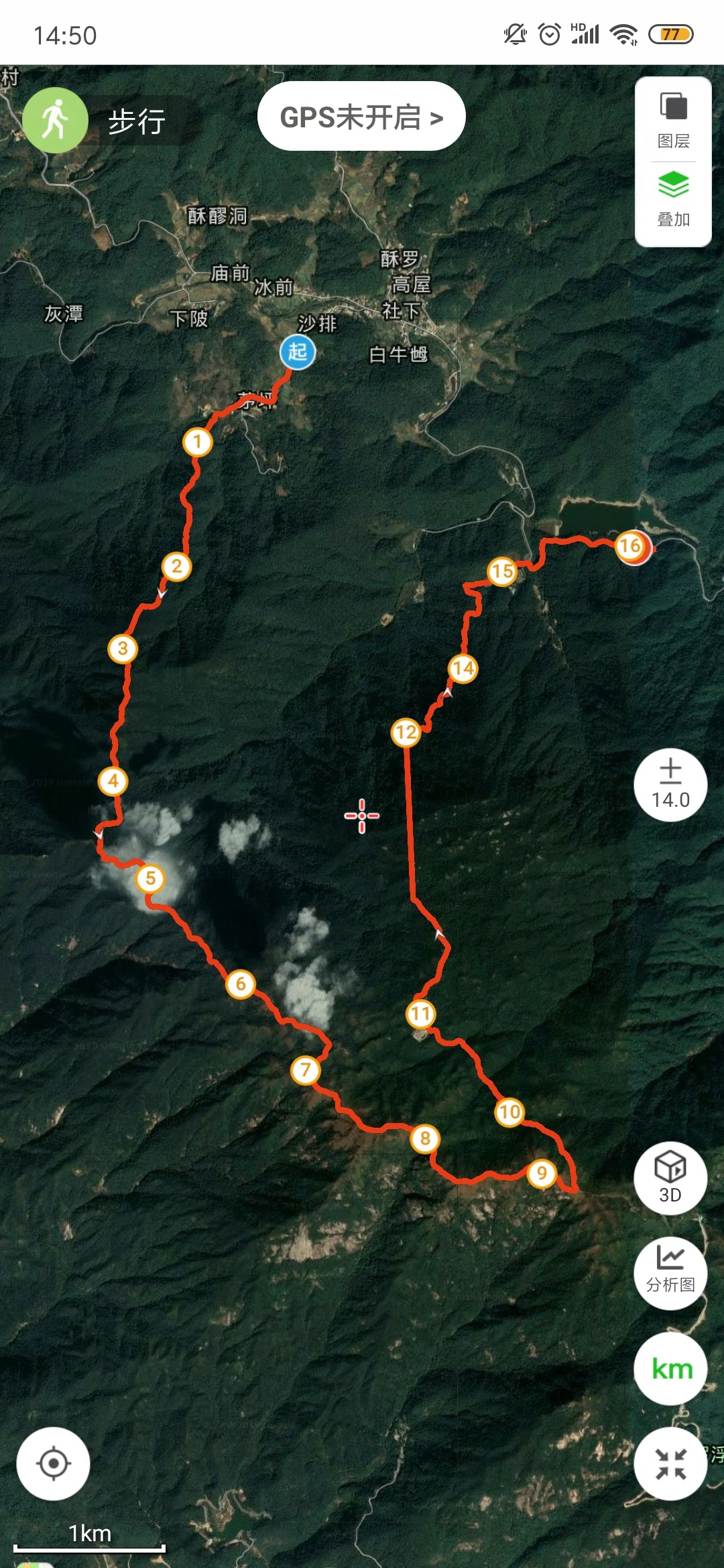
Task: Select kilometer marker 16 on the route
Action: click(x=631, y=546)
